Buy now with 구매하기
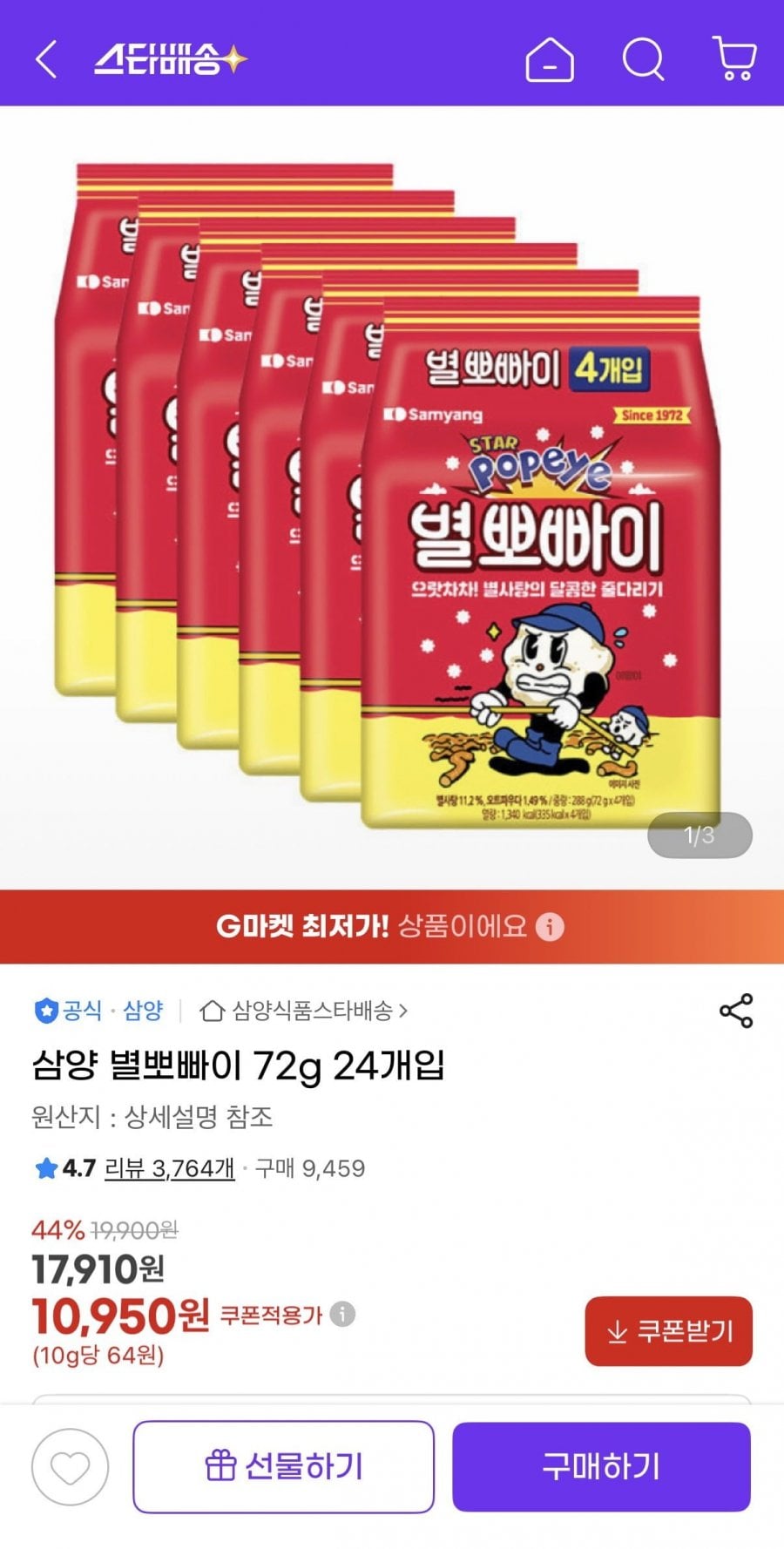Viewport: 784px width, 1549px height. (601, 1467)
